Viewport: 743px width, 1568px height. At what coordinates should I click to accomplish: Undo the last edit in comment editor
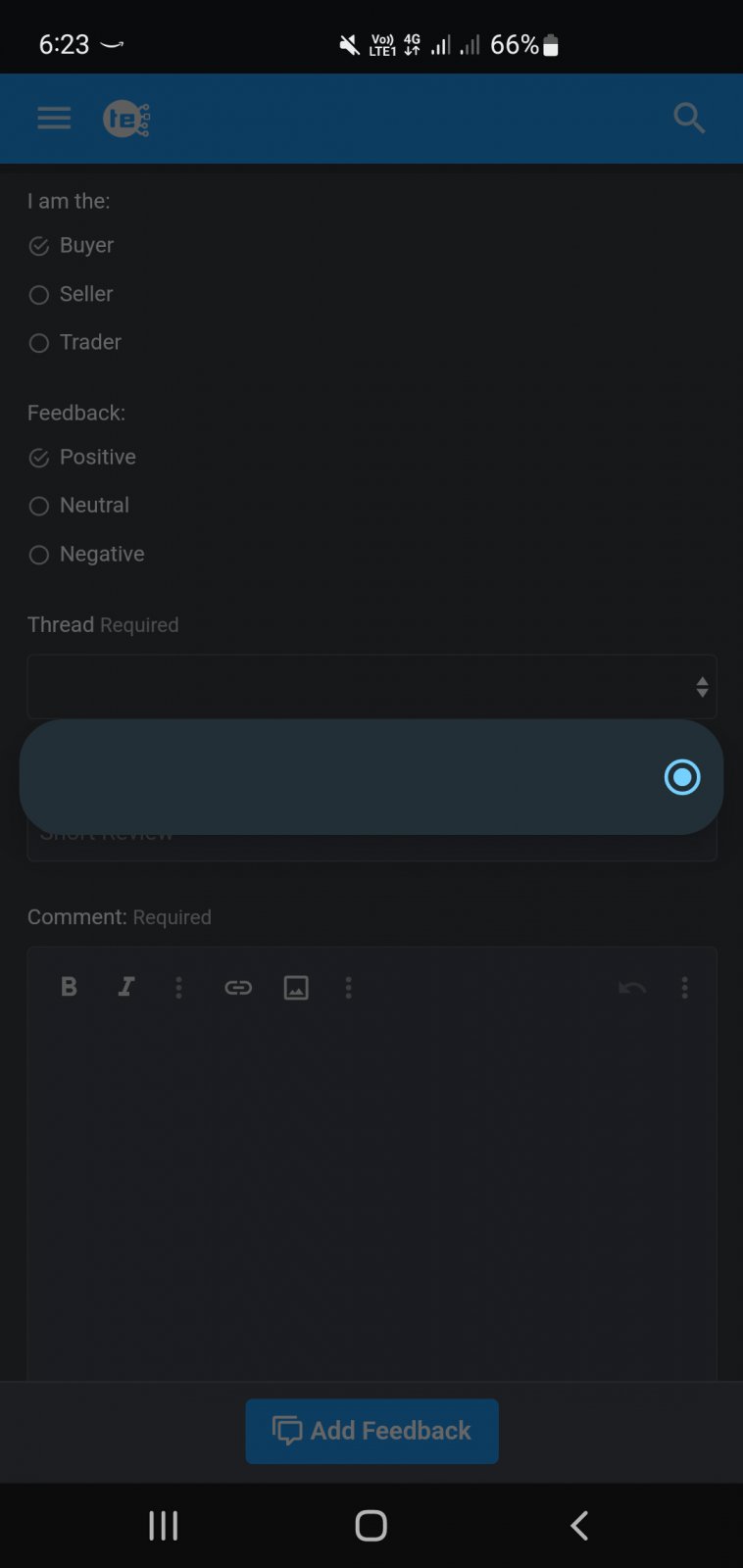point(632,987)
